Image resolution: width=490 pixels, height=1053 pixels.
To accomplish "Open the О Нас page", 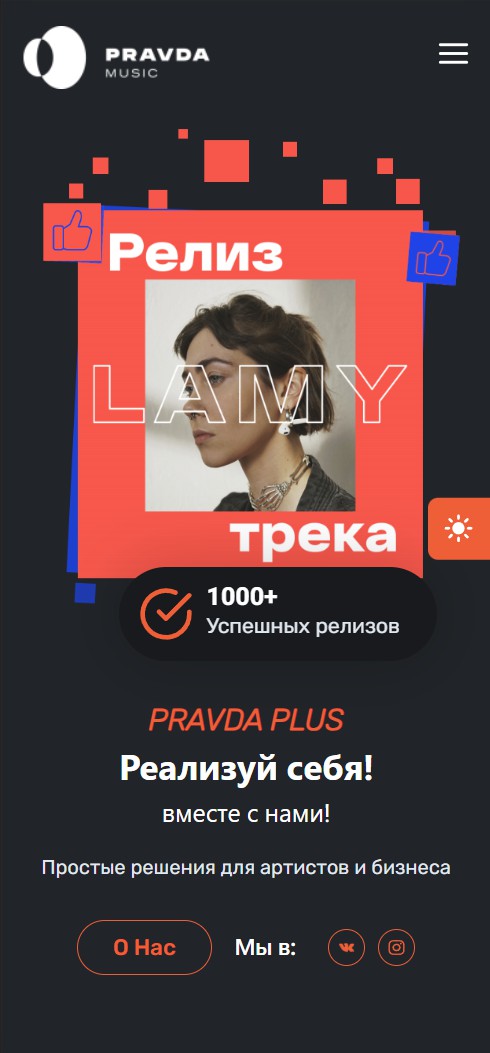I will 144,947.
